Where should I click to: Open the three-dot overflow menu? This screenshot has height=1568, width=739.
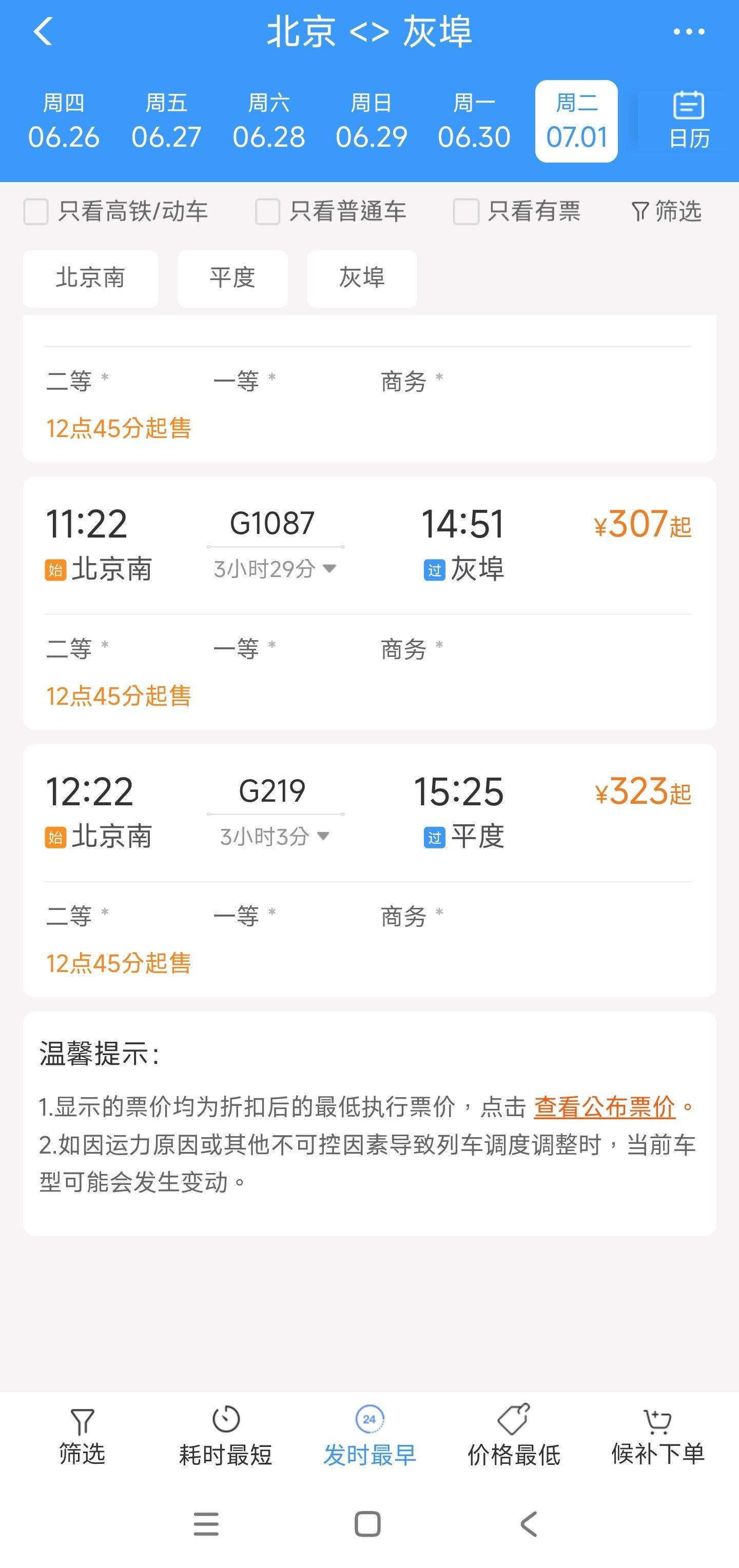(x=688, y=32)
